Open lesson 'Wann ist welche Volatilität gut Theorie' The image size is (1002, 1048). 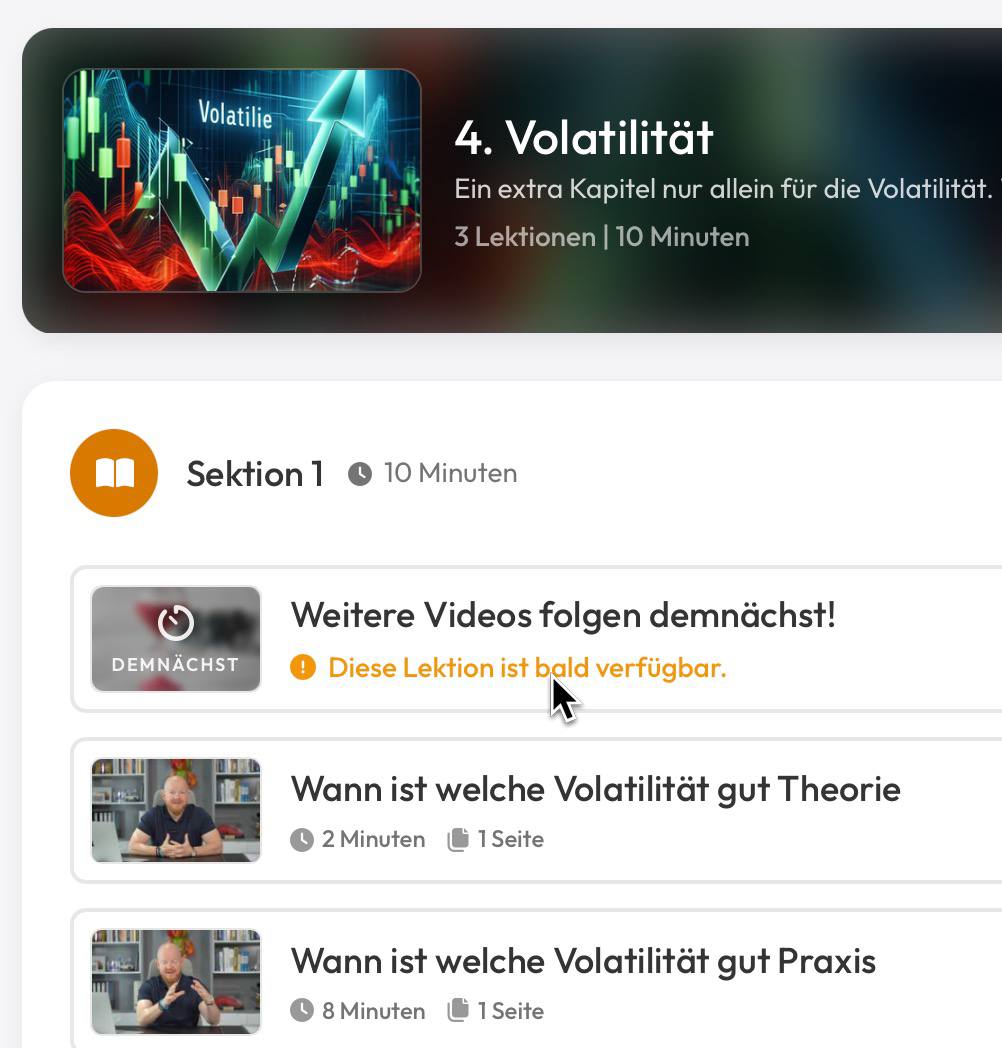click(595, 790)
